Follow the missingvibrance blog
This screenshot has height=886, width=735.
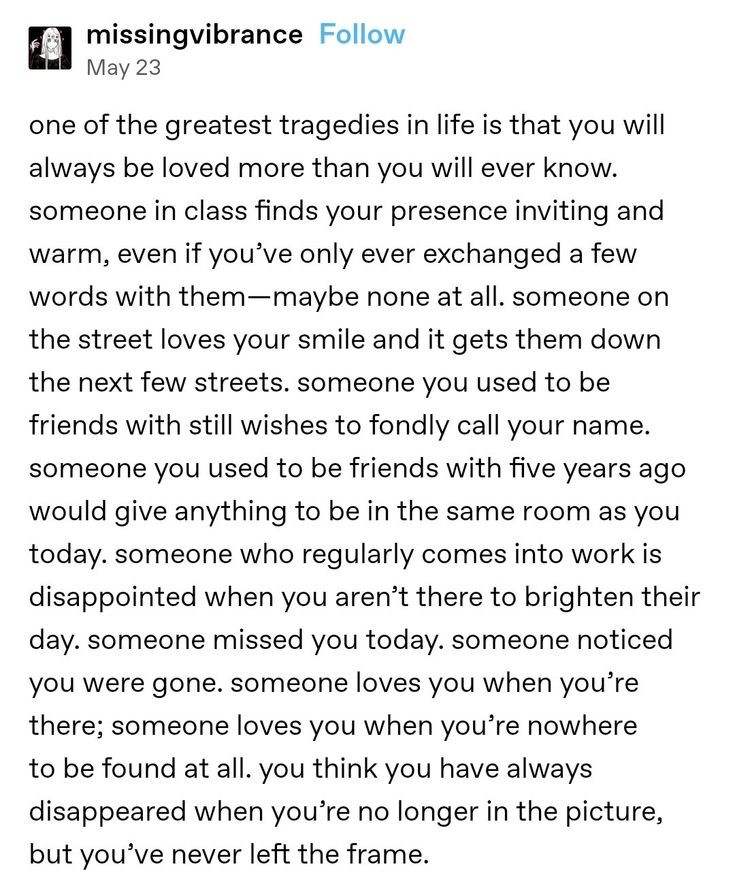(362, 35)
